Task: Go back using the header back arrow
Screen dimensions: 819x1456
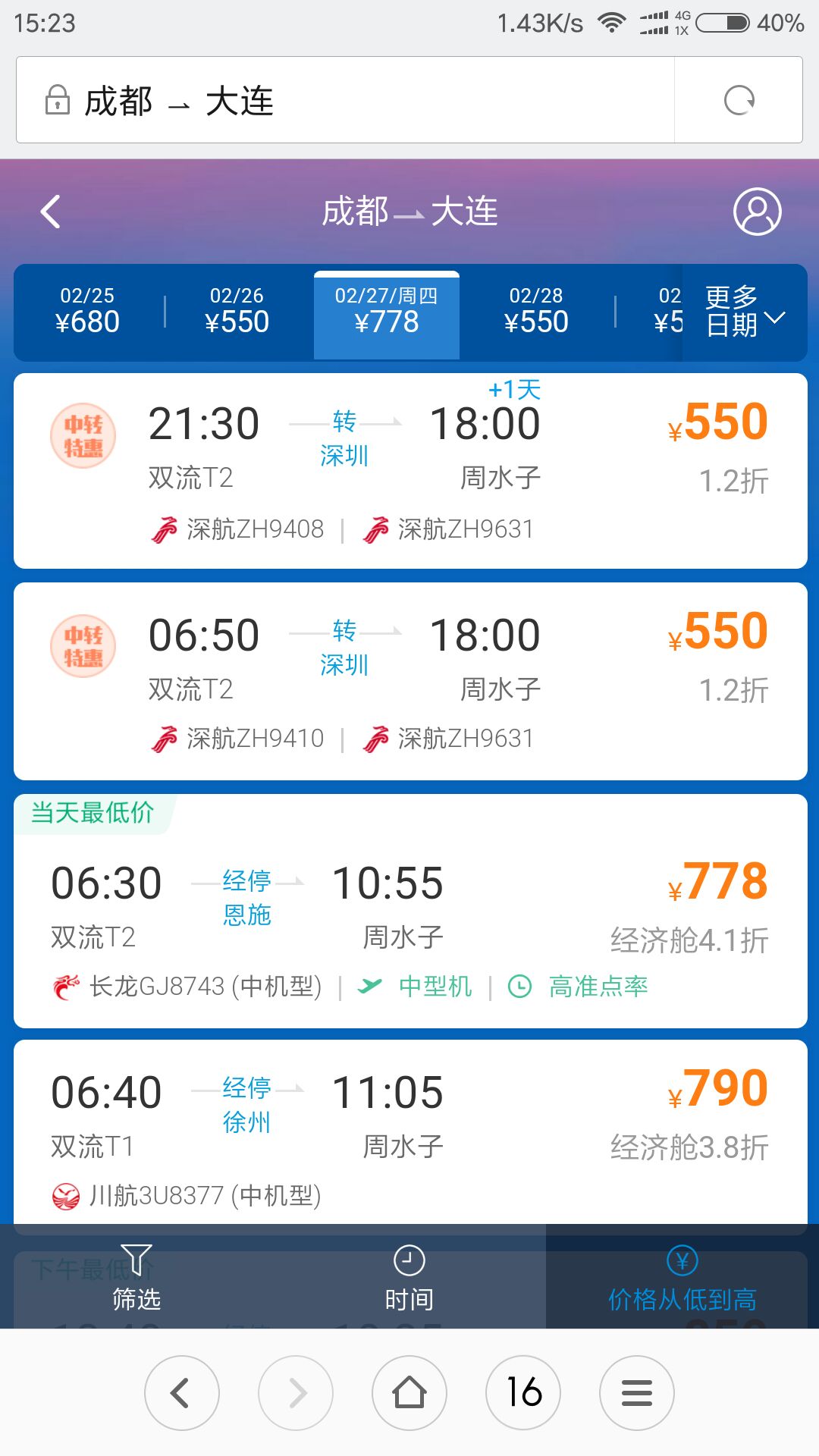Action: 51,212
